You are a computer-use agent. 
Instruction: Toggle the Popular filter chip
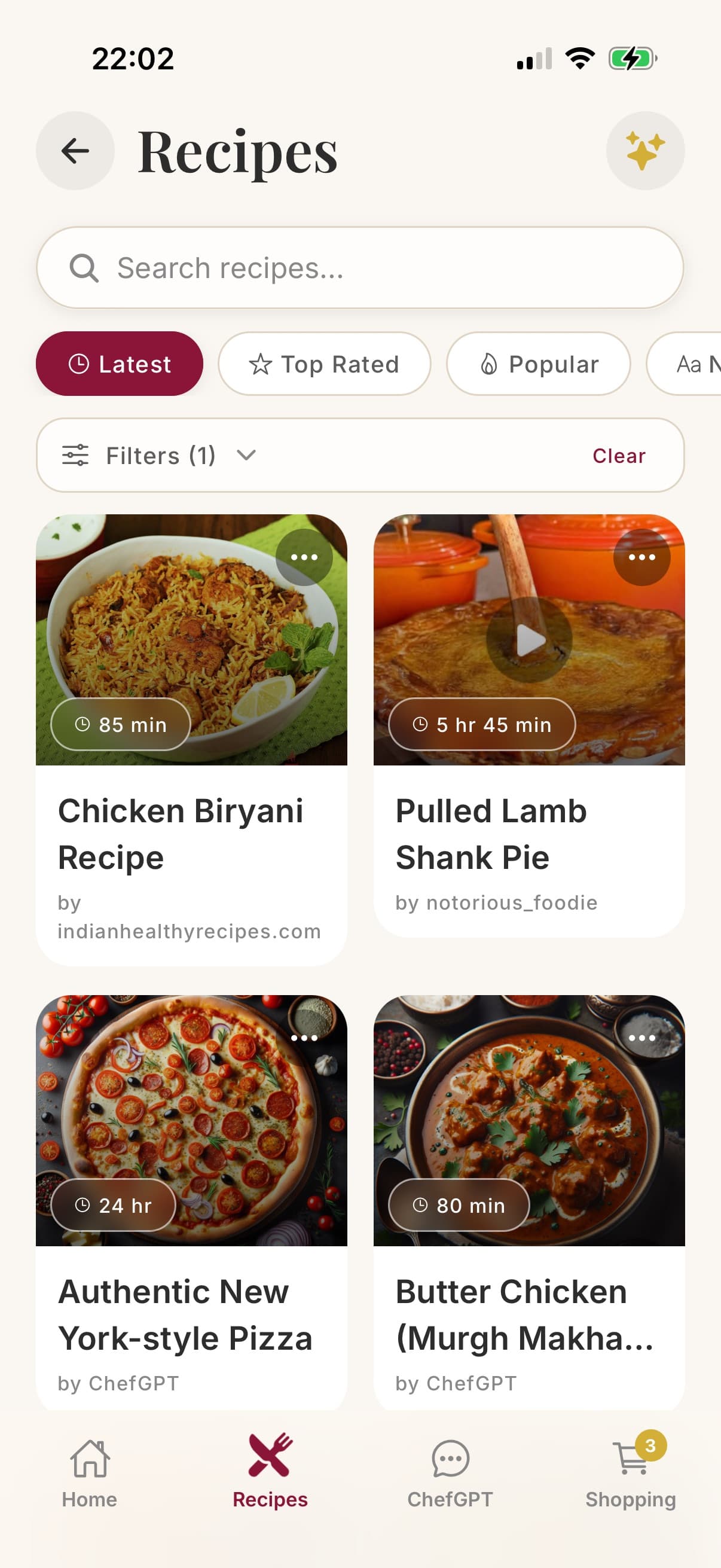click(x=538, y=364)
